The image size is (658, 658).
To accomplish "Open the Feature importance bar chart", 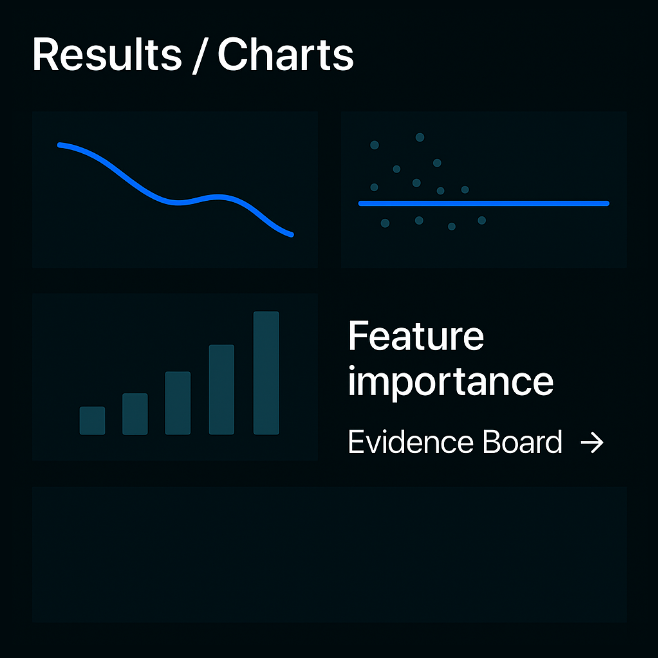I will 175,376.
